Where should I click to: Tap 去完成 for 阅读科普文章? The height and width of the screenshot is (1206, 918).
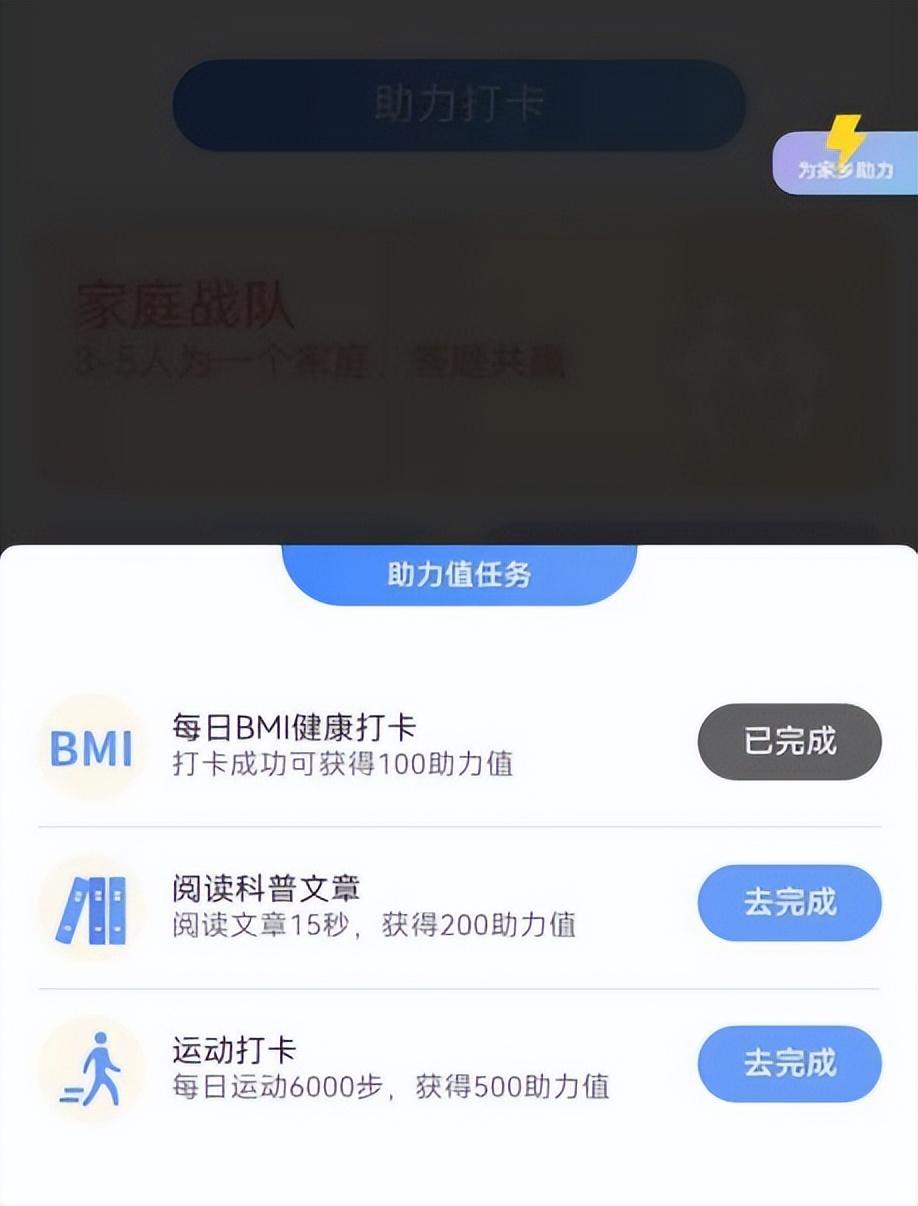(789, 903)
